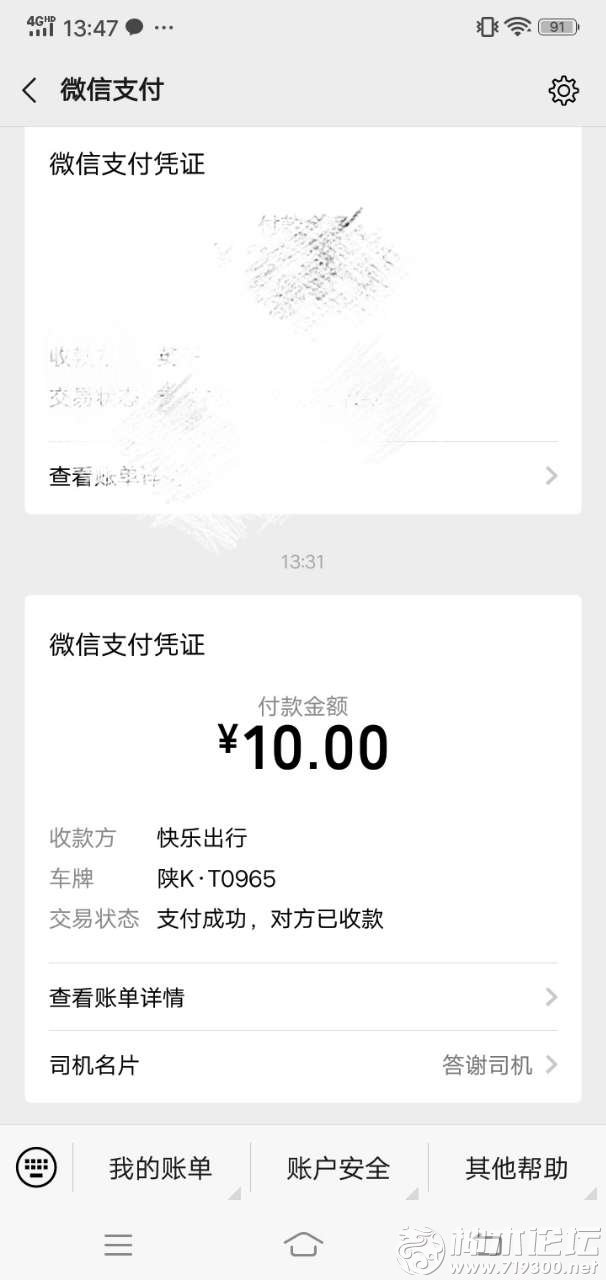
Task: Open 司机名片 to thank the driver
Action: tap(303, 1065)
